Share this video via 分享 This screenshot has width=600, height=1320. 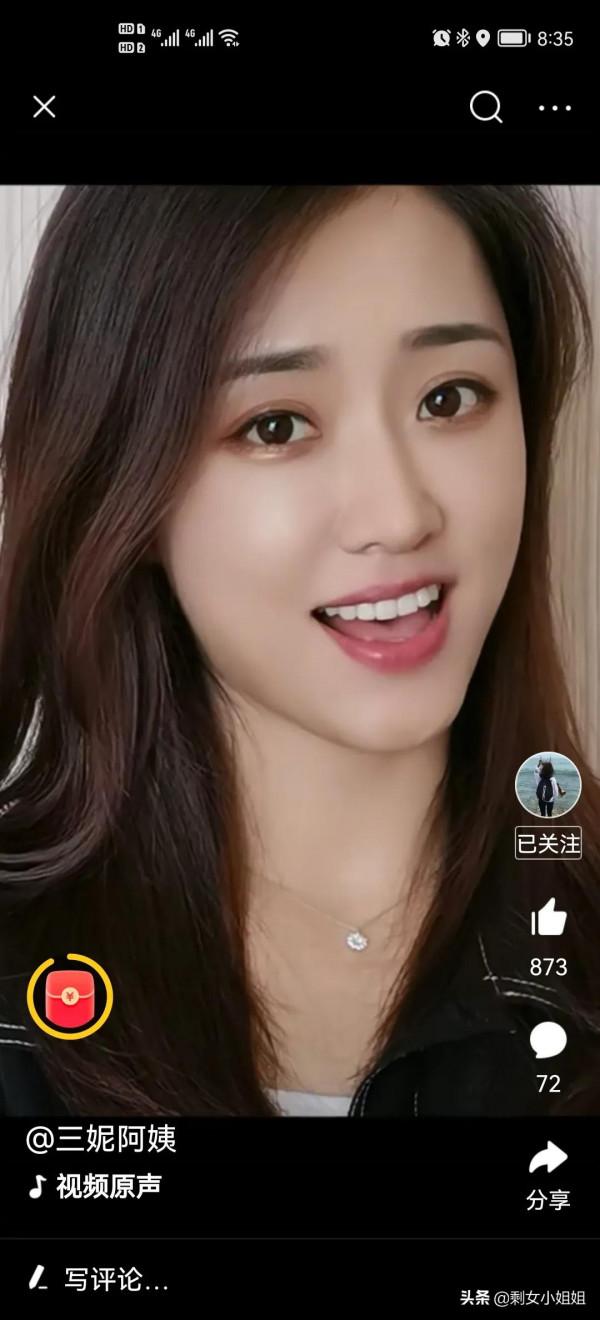click(x=548, y=1159)
